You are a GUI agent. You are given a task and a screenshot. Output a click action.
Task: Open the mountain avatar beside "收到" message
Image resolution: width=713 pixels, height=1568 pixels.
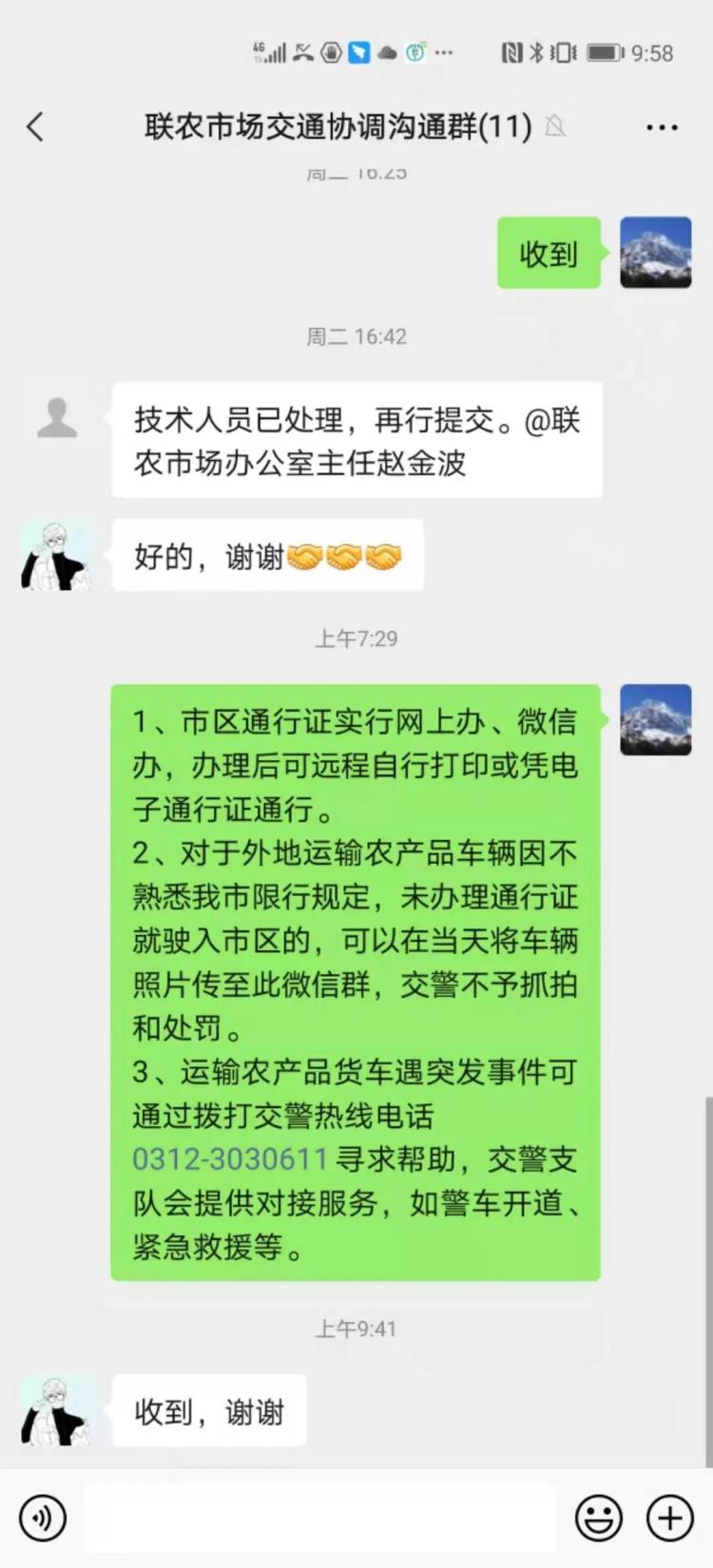(656, 253)
